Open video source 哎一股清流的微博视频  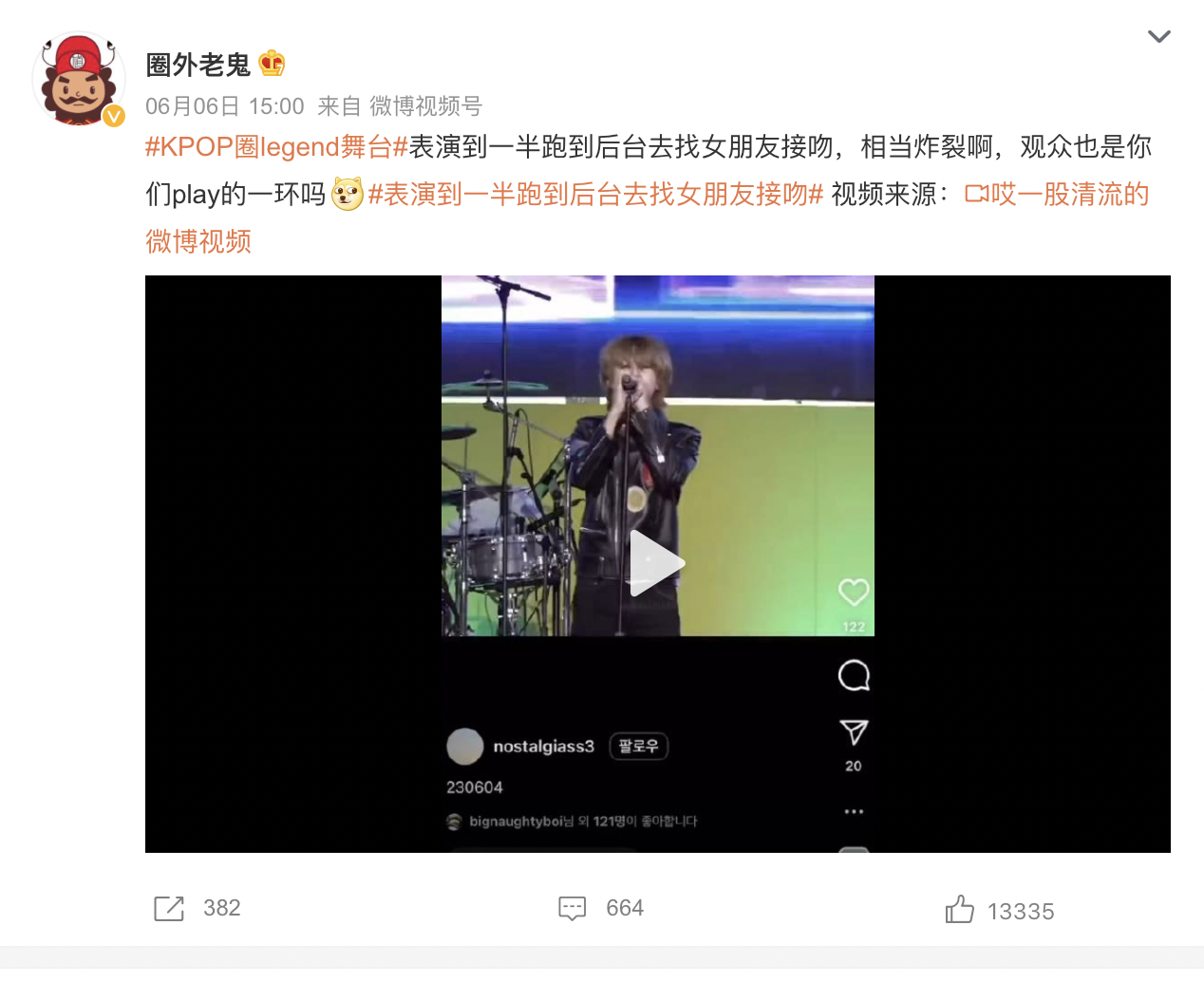[x=1056, y=195]
